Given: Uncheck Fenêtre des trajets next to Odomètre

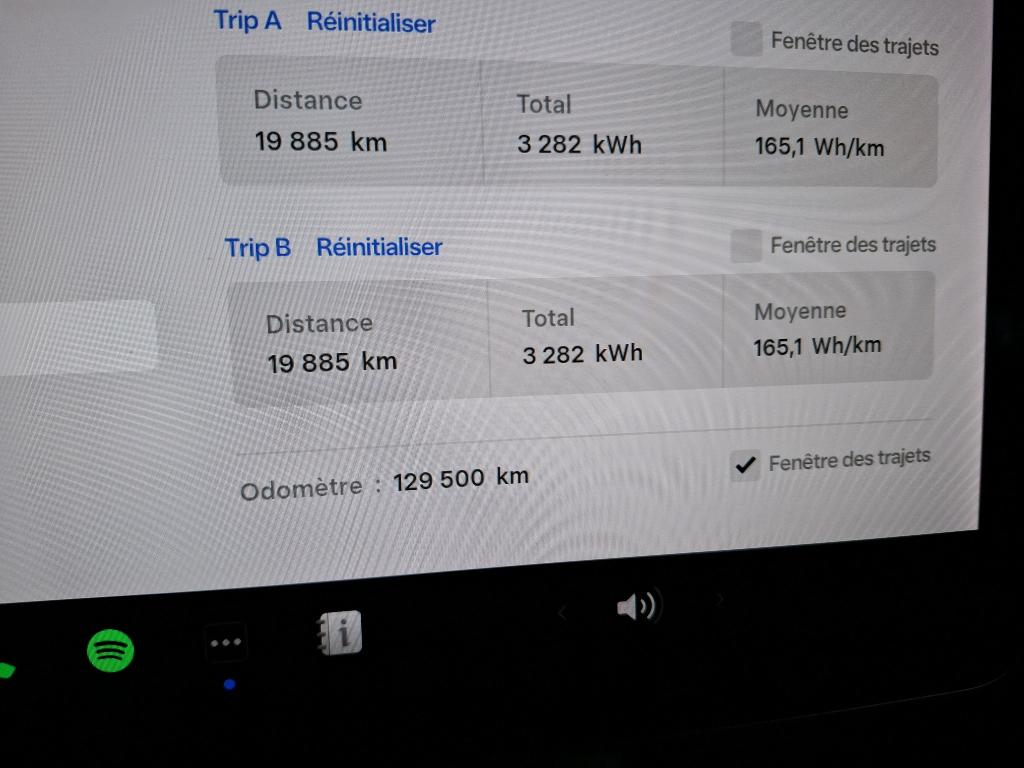Looking at the screenshot, I should pos(744,465).
